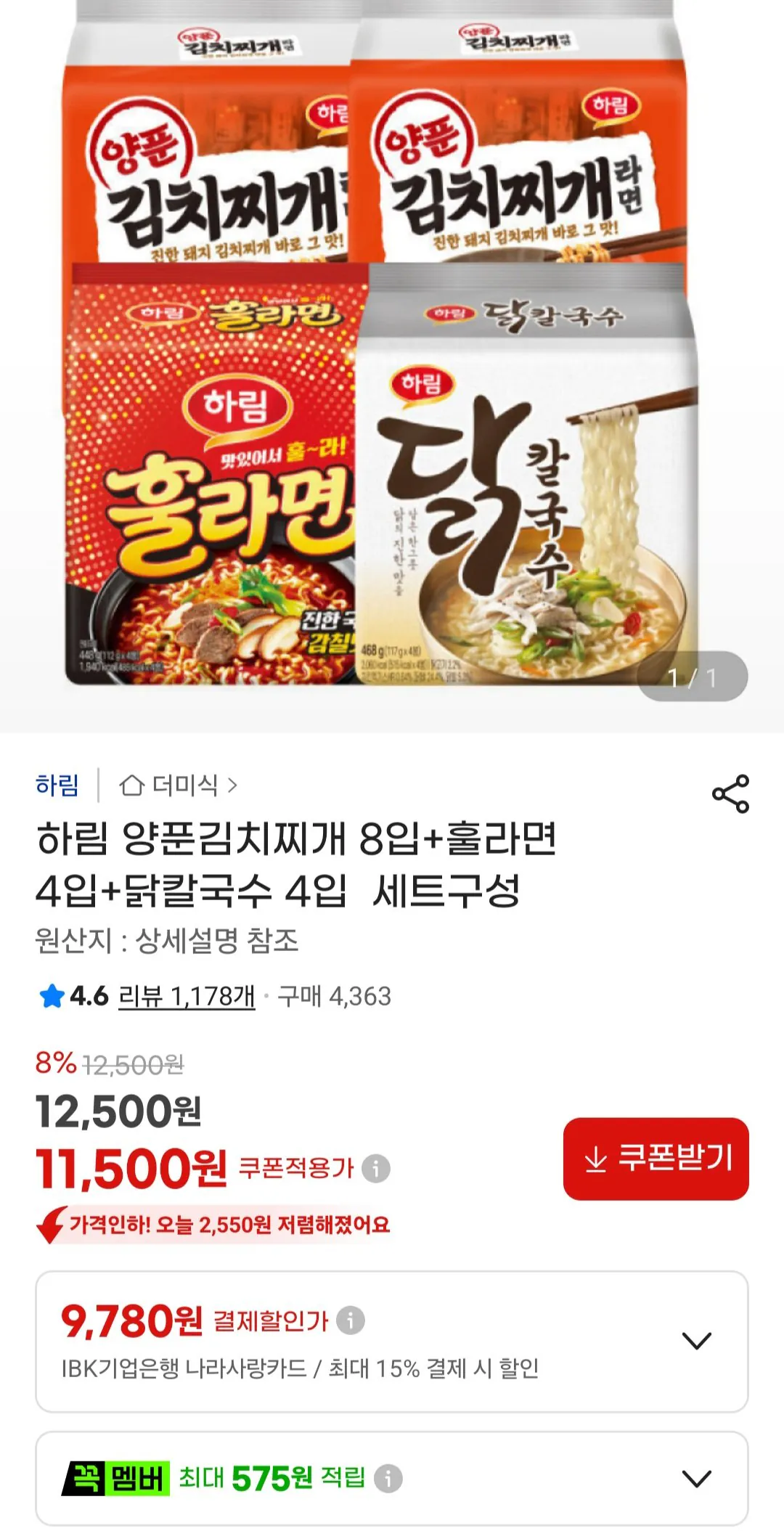Open the product image full view
This screenshot has width=784, height=1531.
click(392, 348)
